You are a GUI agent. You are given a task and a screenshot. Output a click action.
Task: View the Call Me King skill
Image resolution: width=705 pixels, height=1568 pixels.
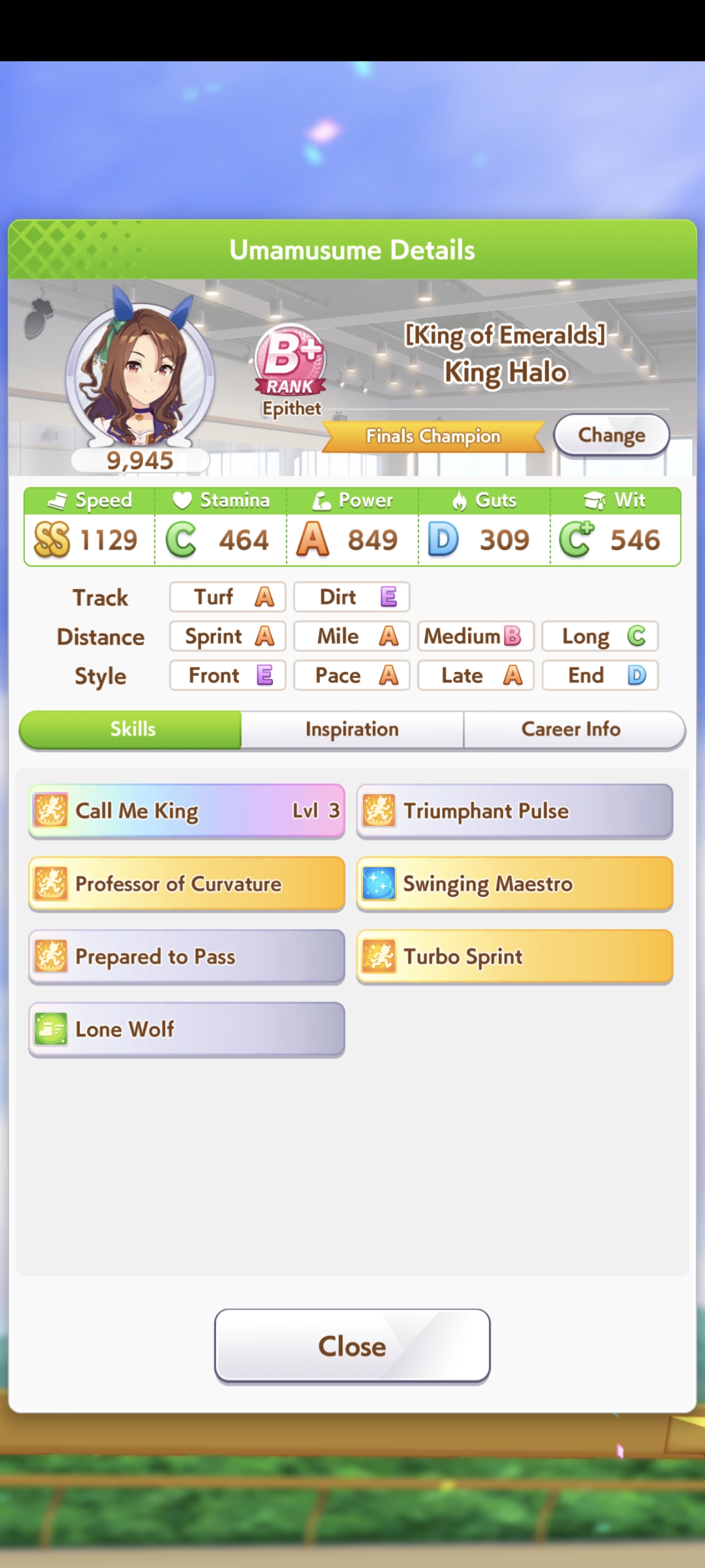point(187,811)
